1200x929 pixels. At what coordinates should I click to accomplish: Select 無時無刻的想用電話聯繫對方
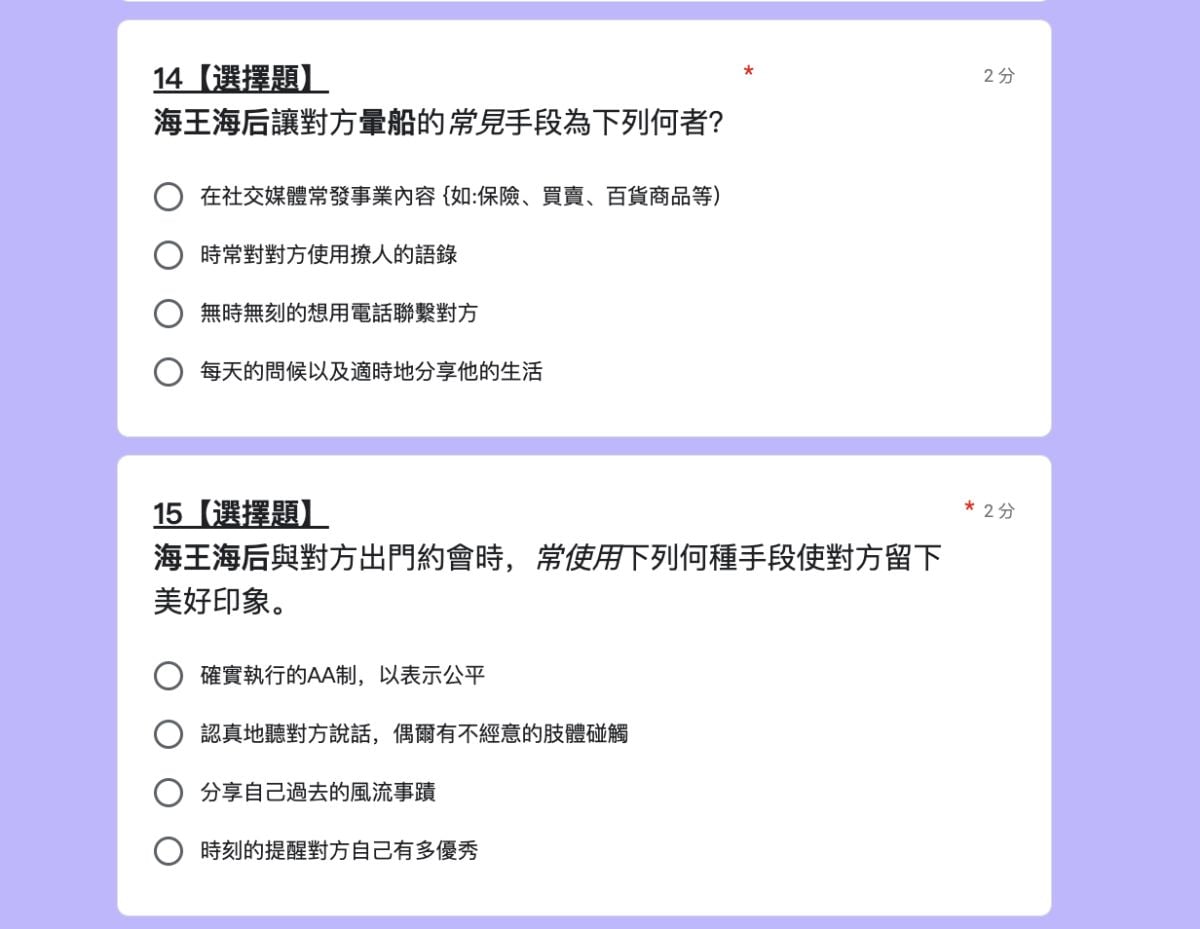pyautogui.click(x=169, y=314)
